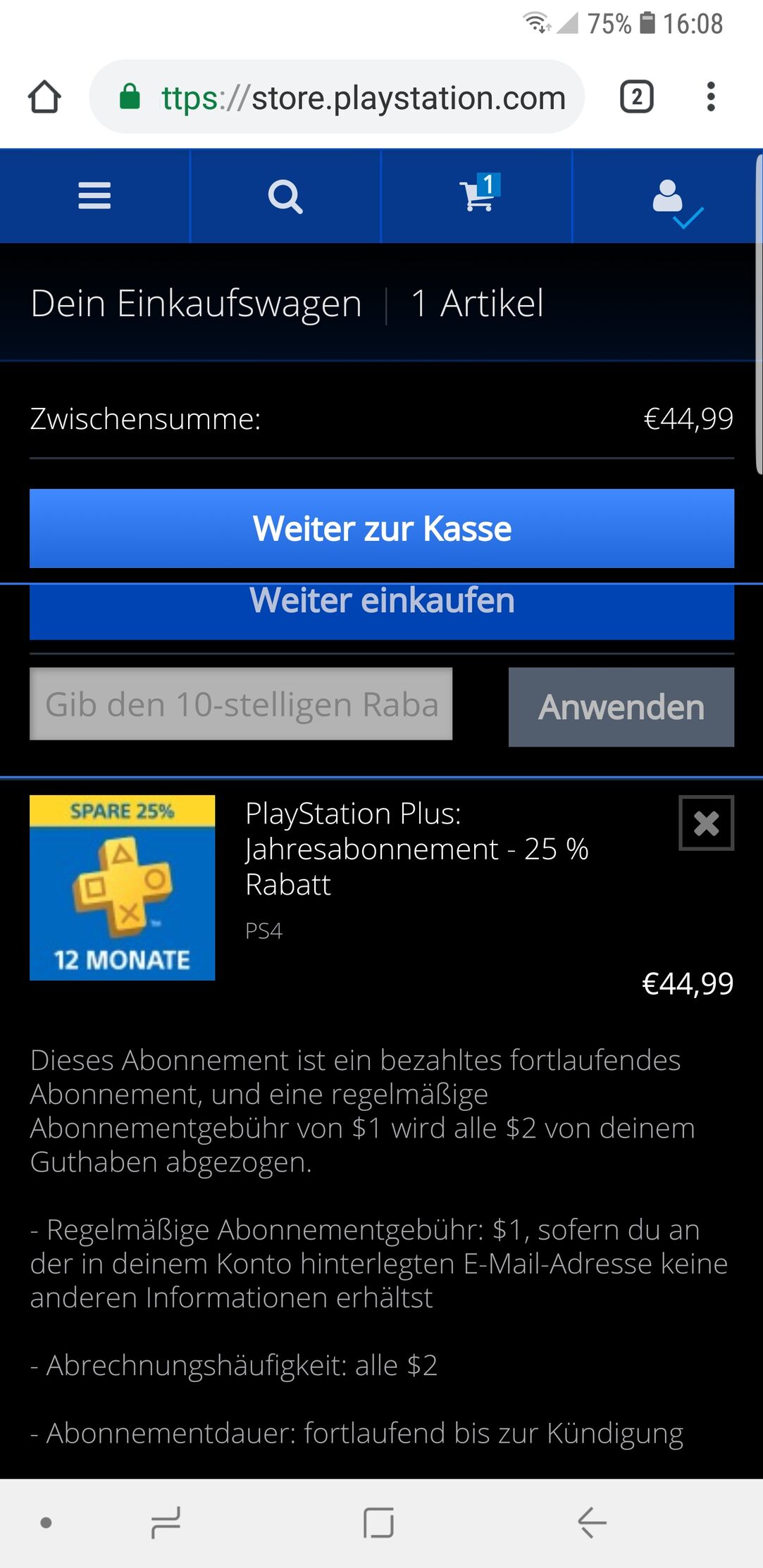Image resolution: width=763 pixels, height=1568 pixels.
Task: Go back using system navigation
Action: [x=592, y=1522]
